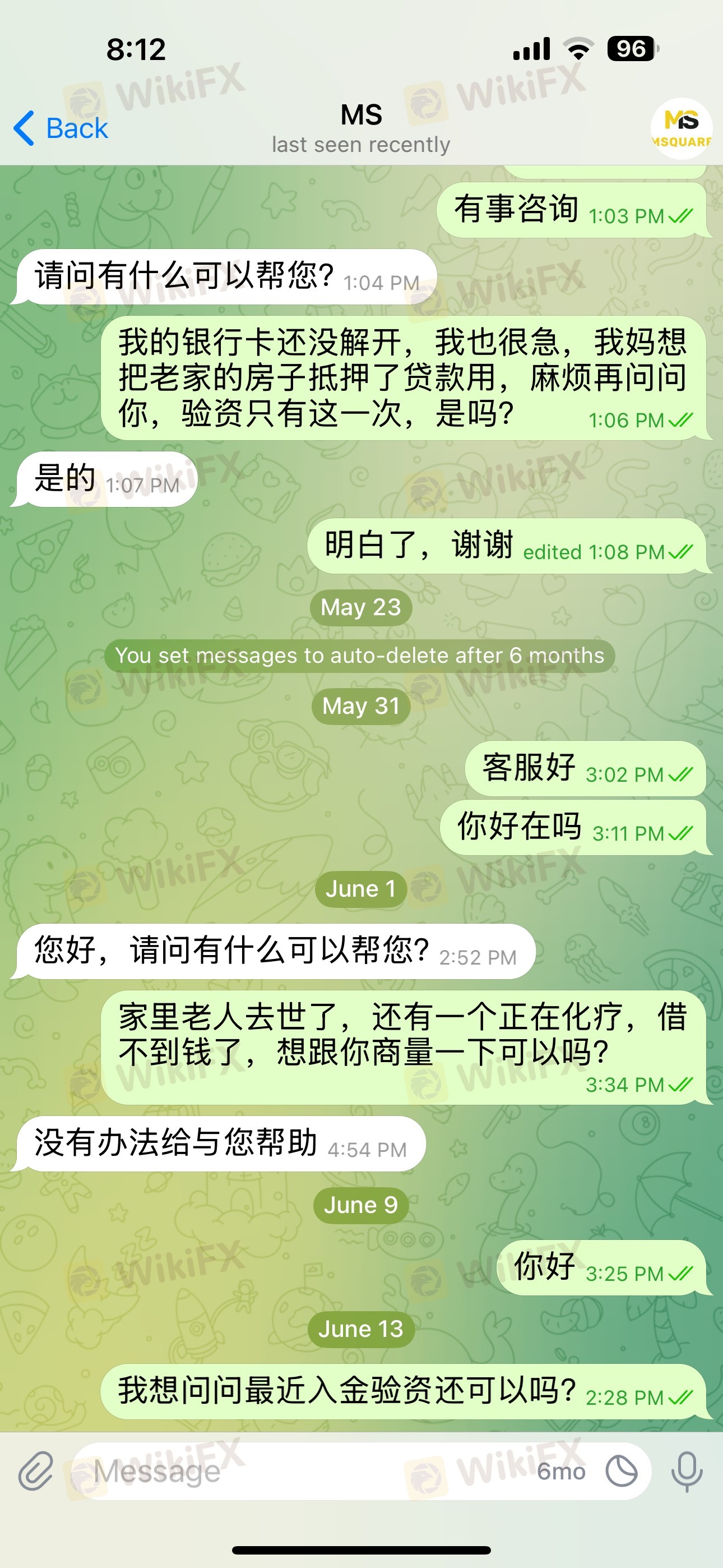
Task: Tap the attachment paperclip icon
Action: 36,1470
